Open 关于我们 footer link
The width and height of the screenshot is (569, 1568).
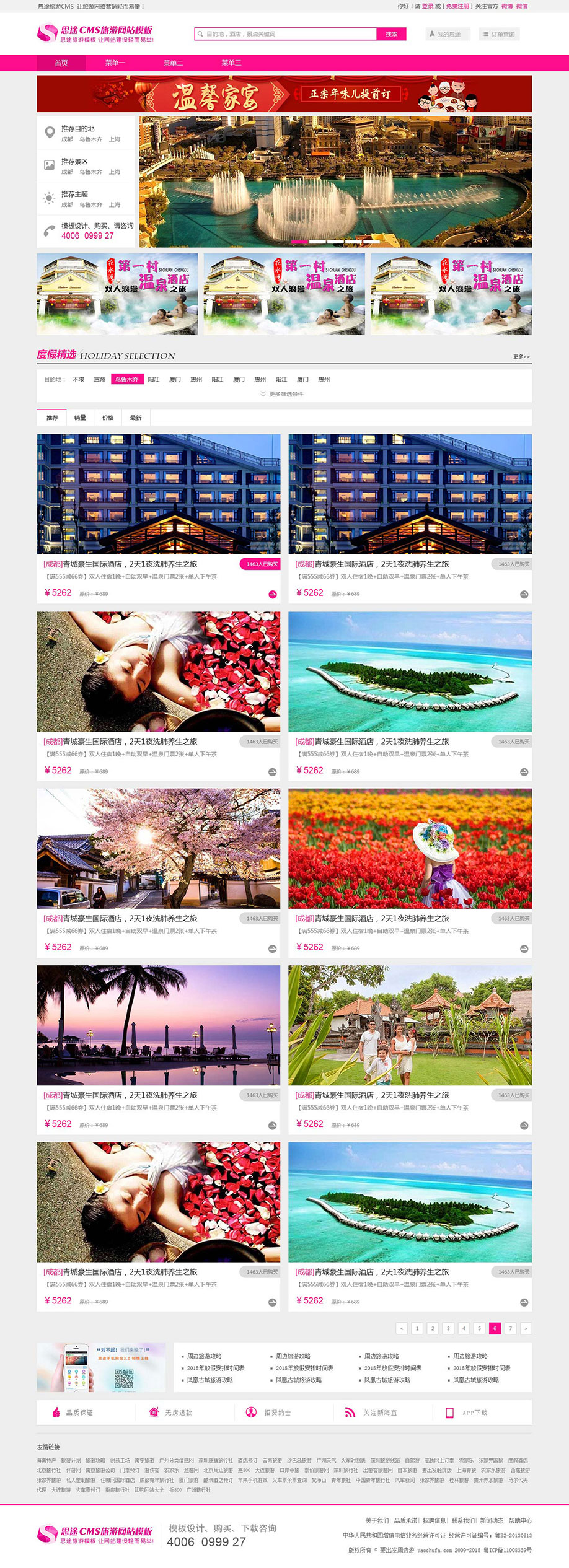pos(377,1520)
